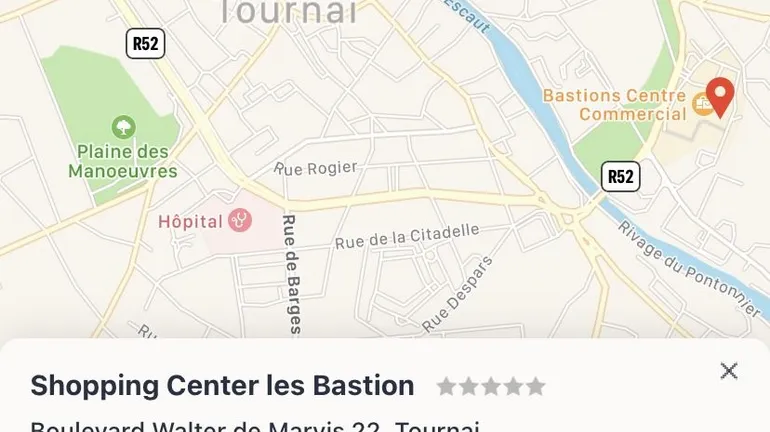Select the Plaine des Manoeuvres park marker
Screen dimensions: 770x432
coord(124,127)
